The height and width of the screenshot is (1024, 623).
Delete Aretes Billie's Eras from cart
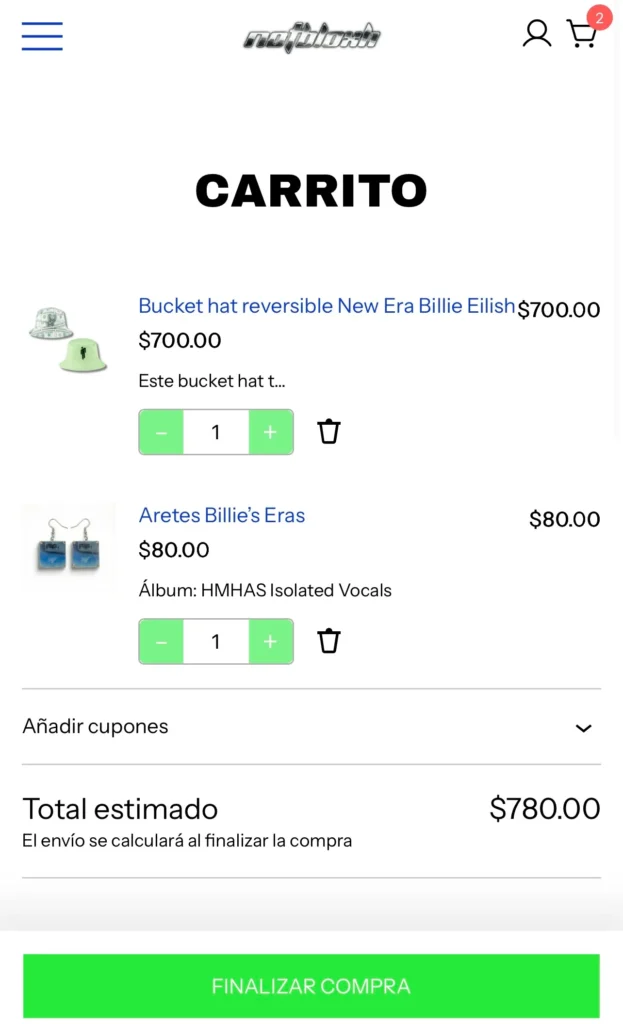click(329, 642)
